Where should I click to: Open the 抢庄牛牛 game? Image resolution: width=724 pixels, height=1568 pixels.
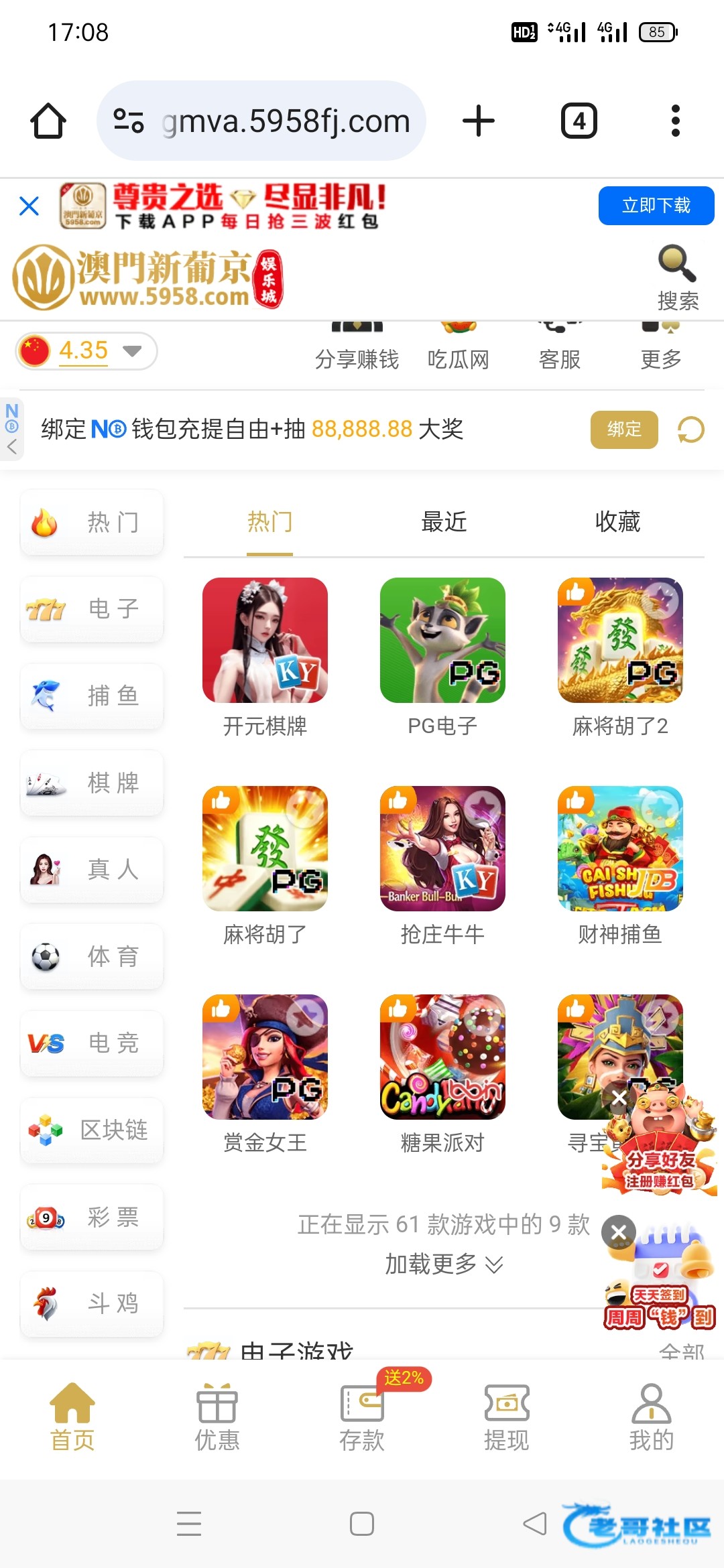click(x=442, y=849)
